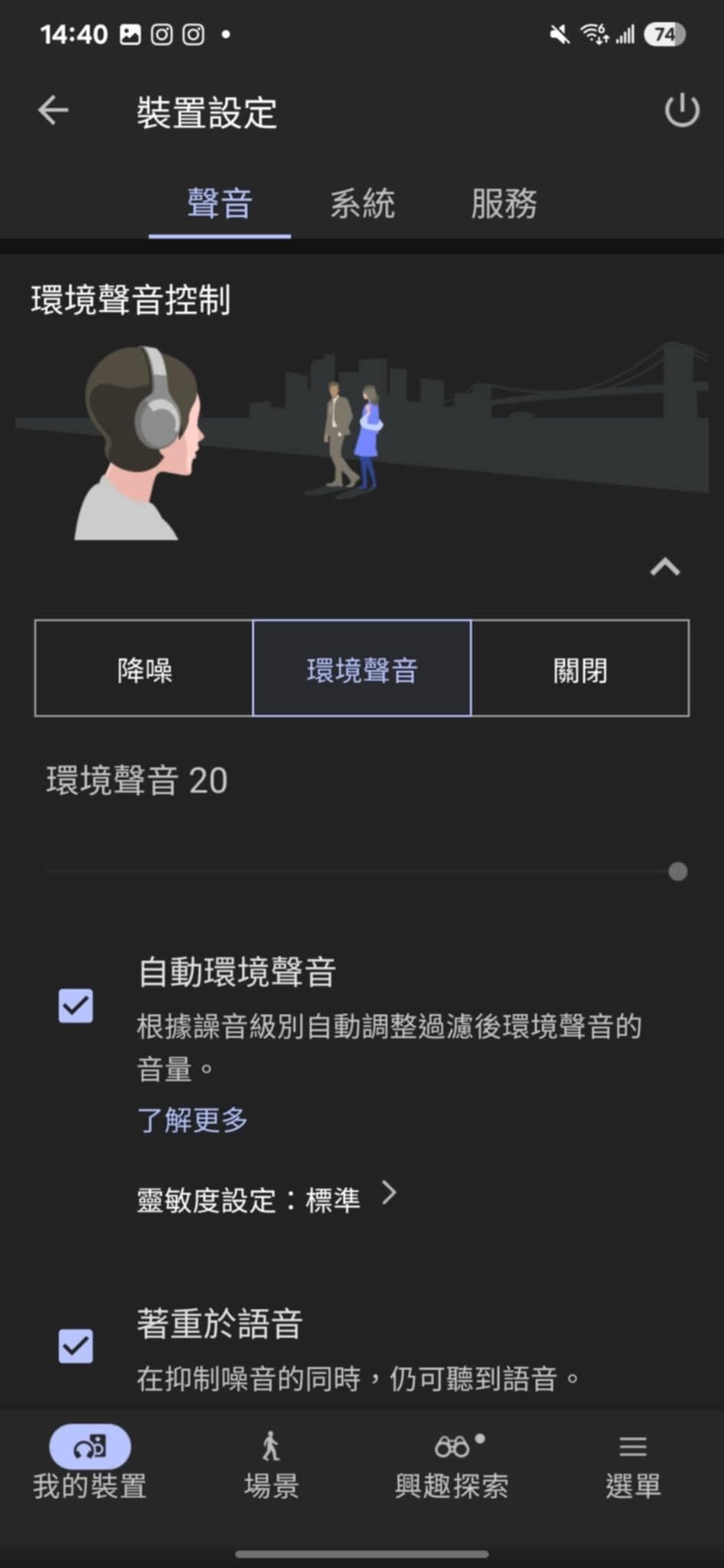The width and height of the screenshot is (724, 1568).
Task: Uncheck 自動環境聲音 checkbox
Action: click(76, 1006)
